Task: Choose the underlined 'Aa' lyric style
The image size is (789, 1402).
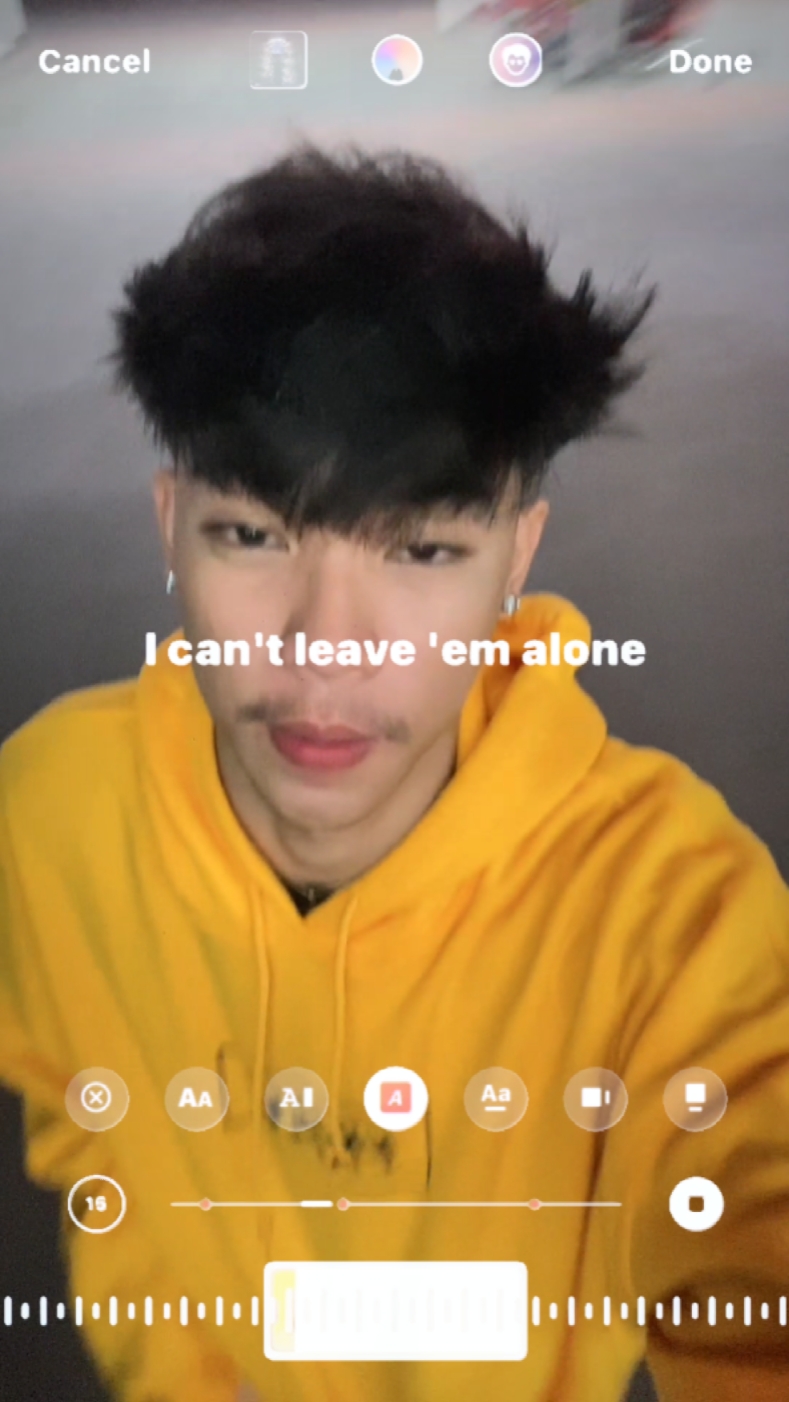Action: tap(496, 1098)
